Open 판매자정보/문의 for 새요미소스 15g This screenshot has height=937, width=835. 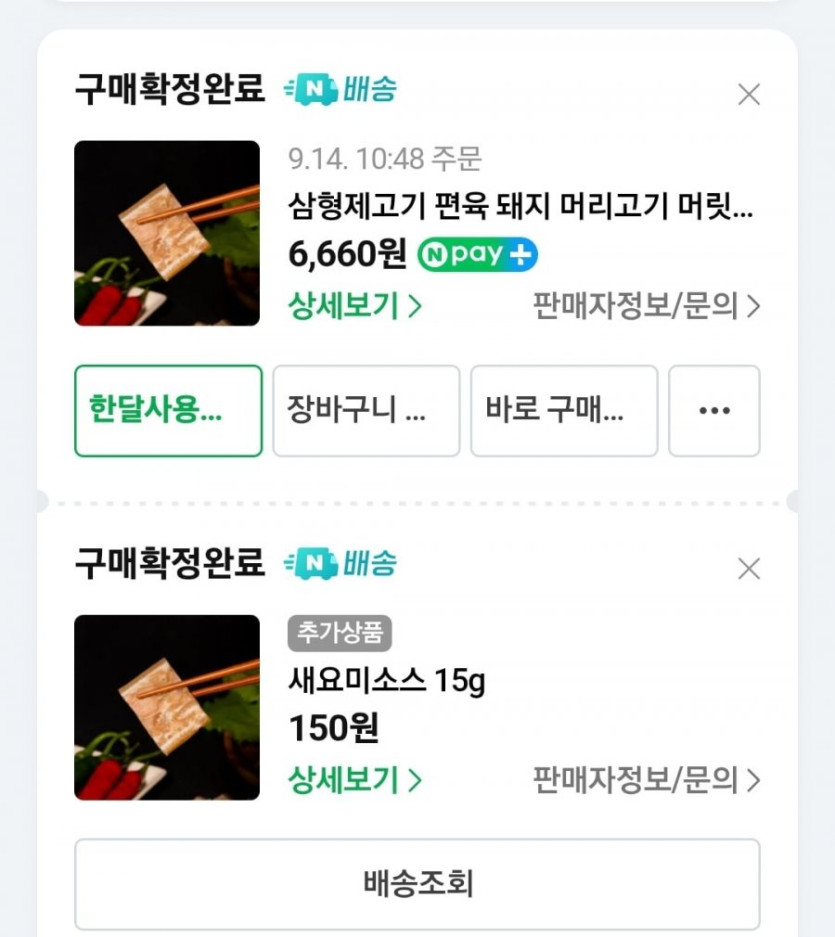pos(646,780)
